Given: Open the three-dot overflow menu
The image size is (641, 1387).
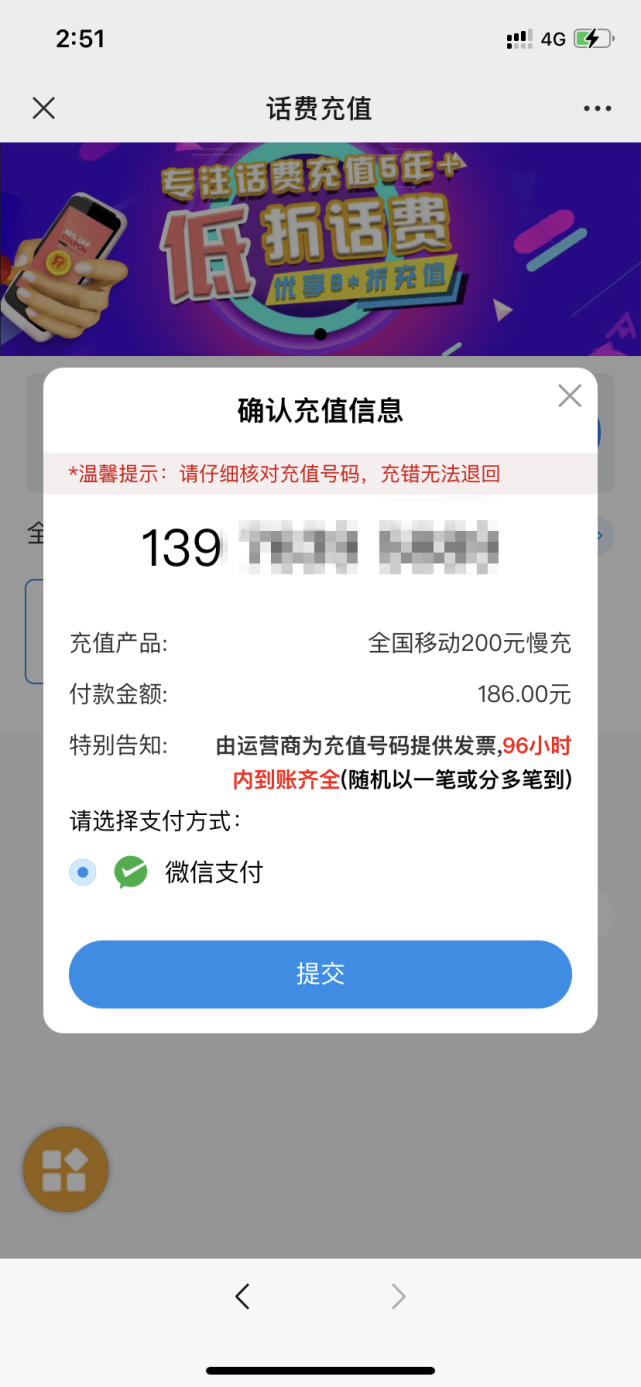Looking at the screenshot, I should tap(597, 108).
